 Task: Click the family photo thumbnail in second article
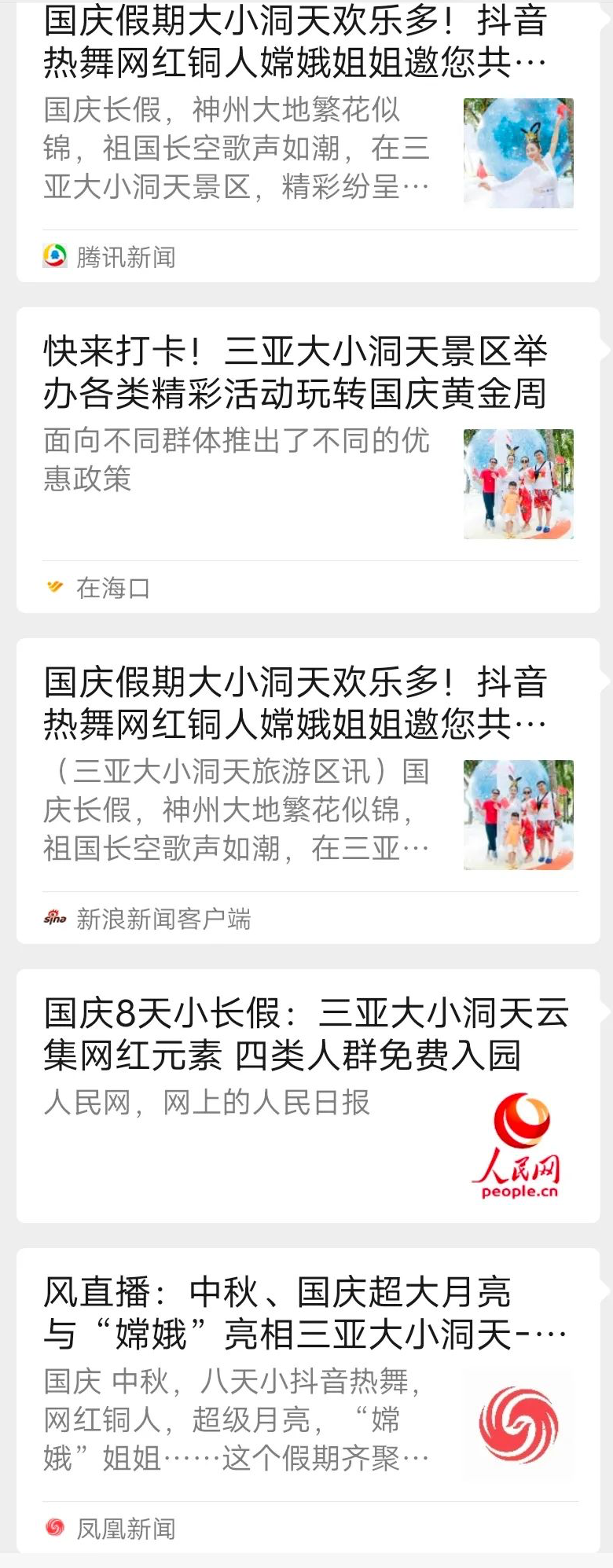pyautogui.click(x=518, y=483)
